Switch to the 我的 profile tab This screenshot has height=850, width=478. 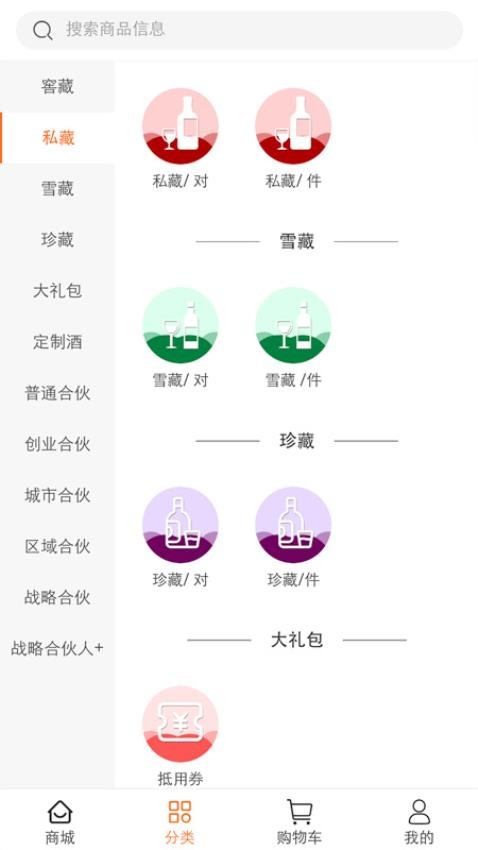pos(419,821)
